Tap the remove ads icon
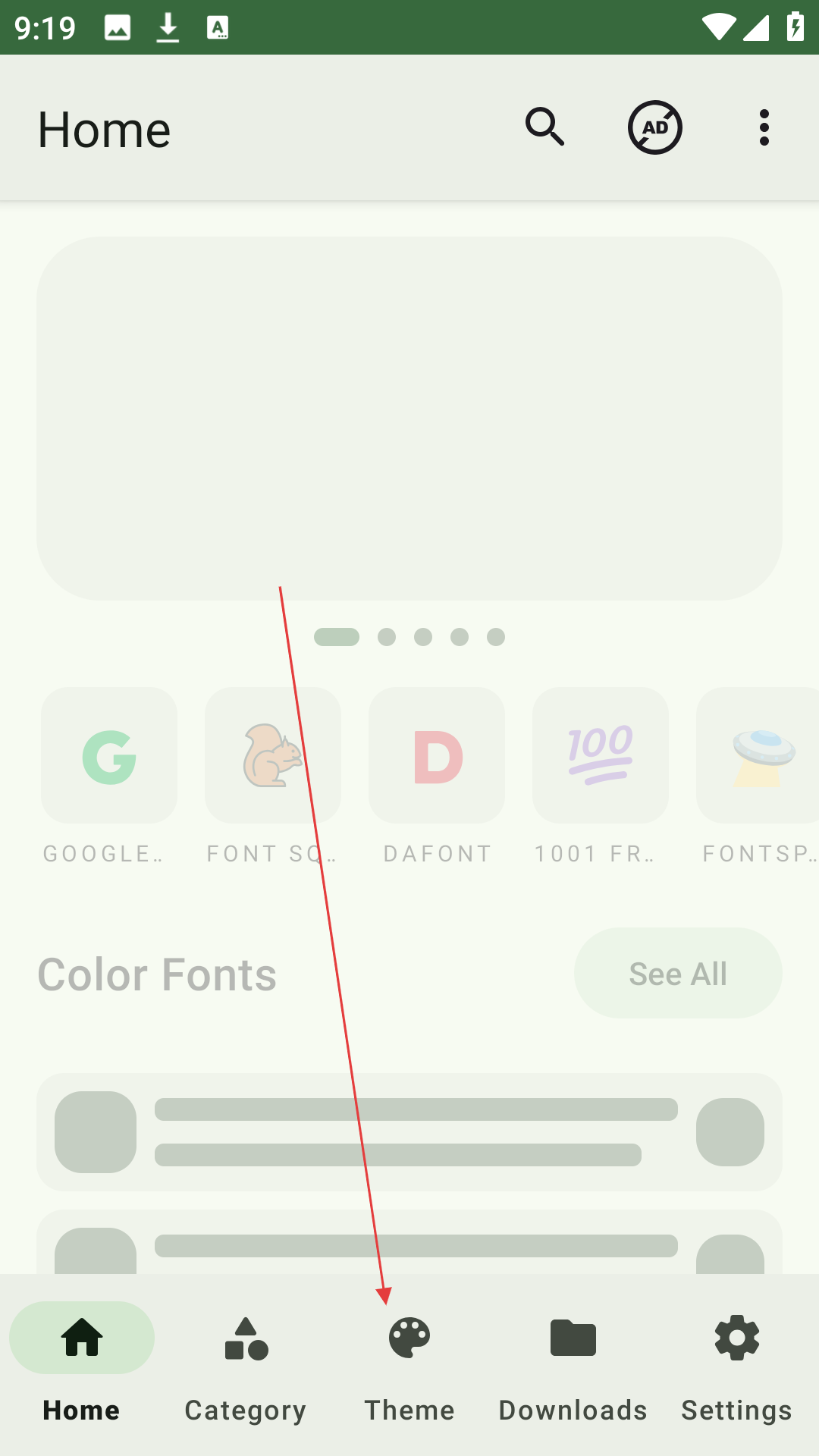819x1456 pixels. [655, 127]
